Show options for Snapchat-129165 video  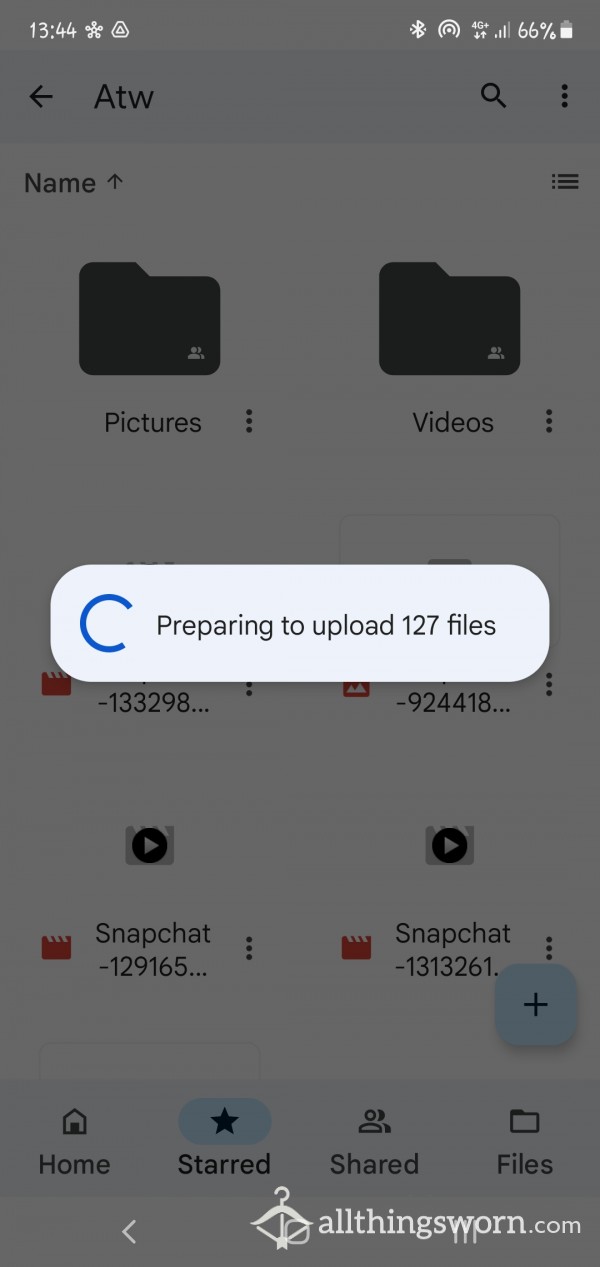[x=249, y=947]
